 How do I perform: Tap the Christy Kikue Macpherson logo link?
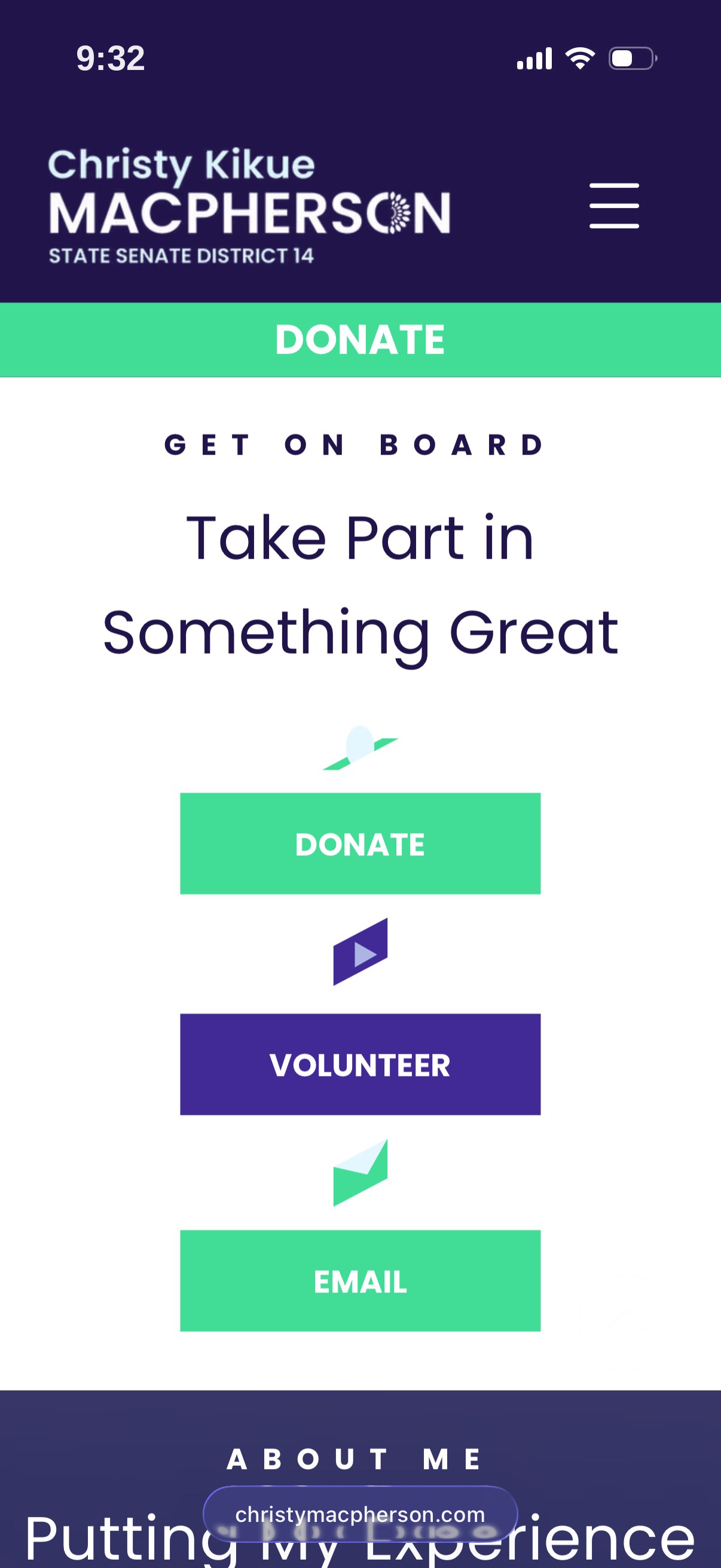(x=249, y=206)
